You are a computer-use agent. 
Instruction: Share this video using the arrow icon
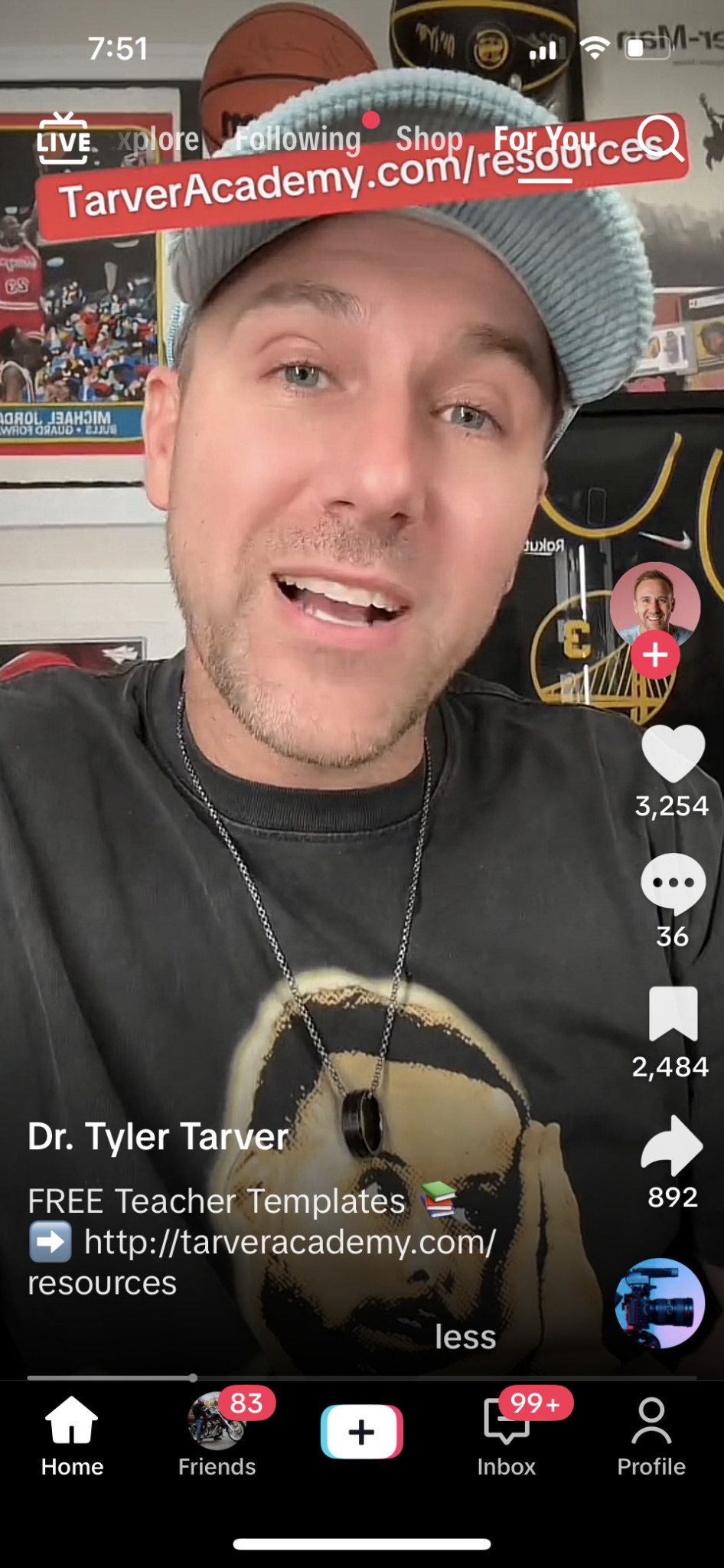tap(672, 1145)
